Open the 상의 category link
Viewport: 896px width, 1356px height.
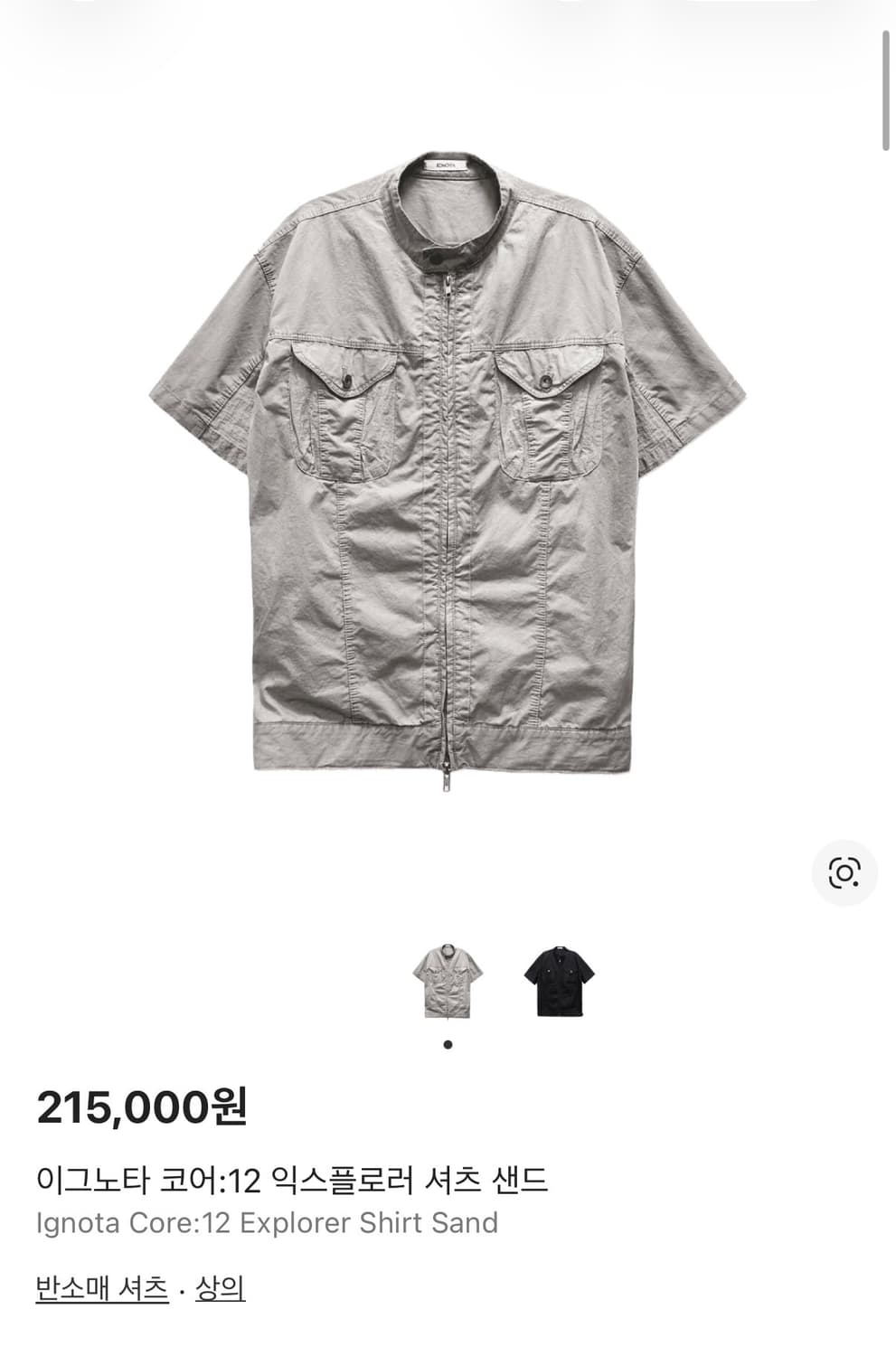click(220, 1287)
